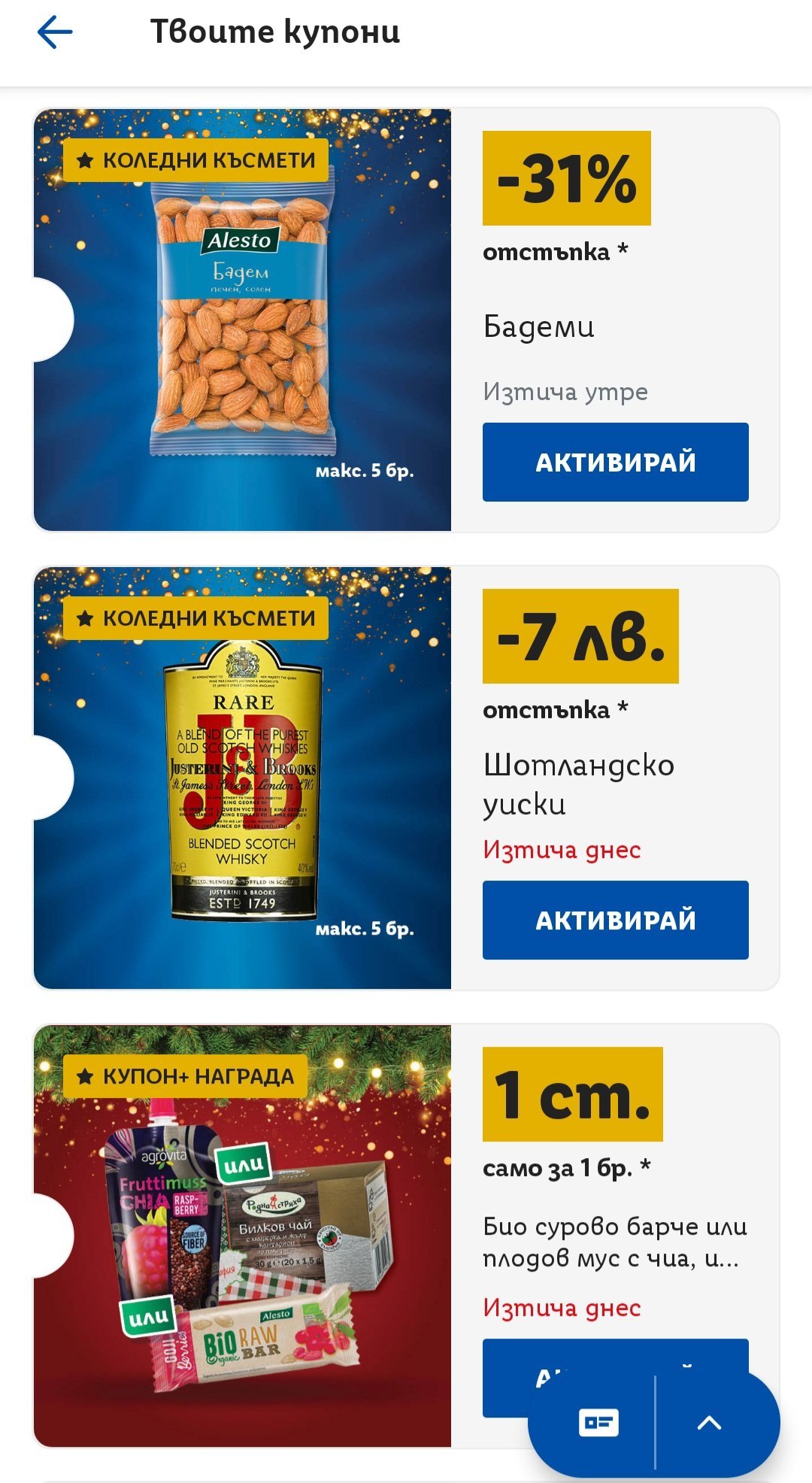
Task: Activate the Бадеми coupon
Action: tap(615, 462)
